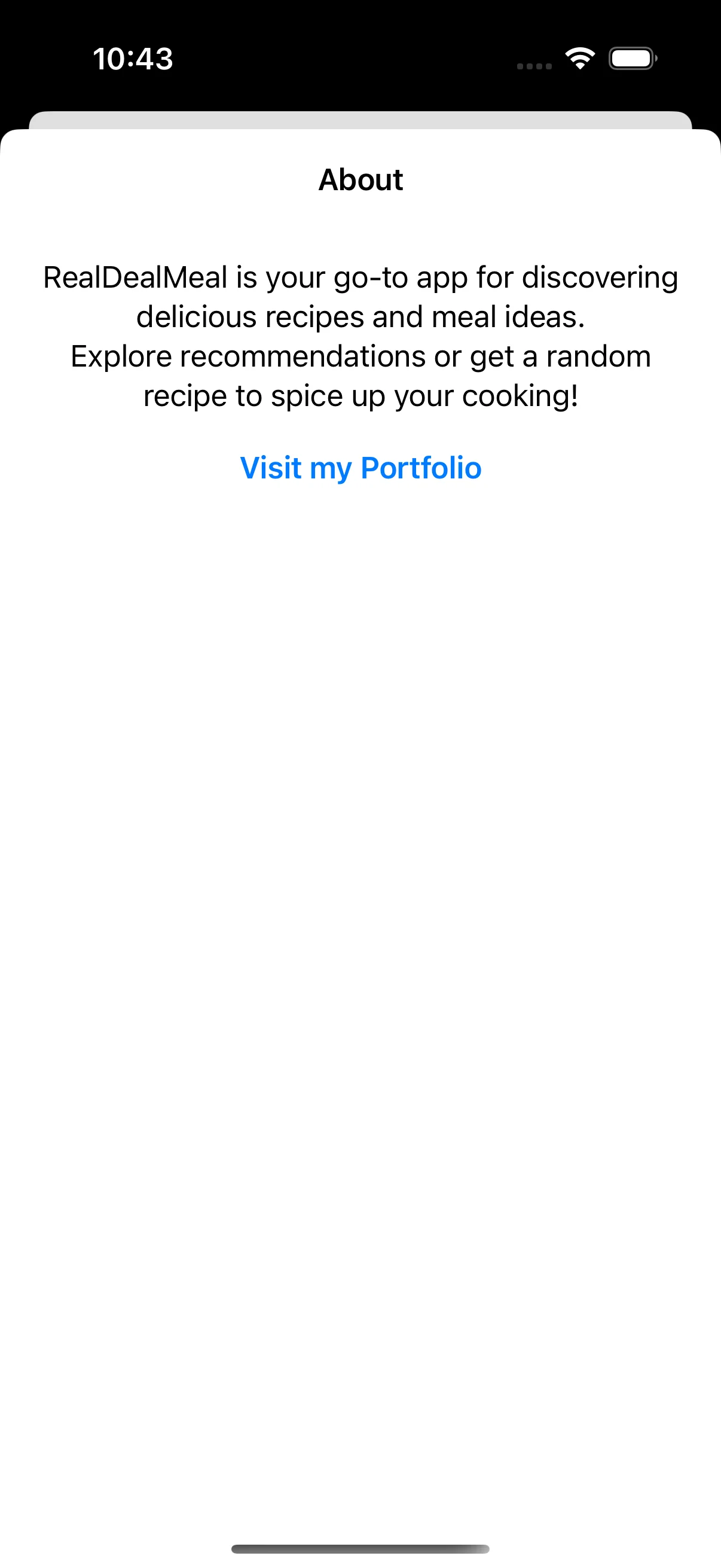Tap the recommendations sentence
Viewport: 721px width, 1568px height.
point(360,356)
